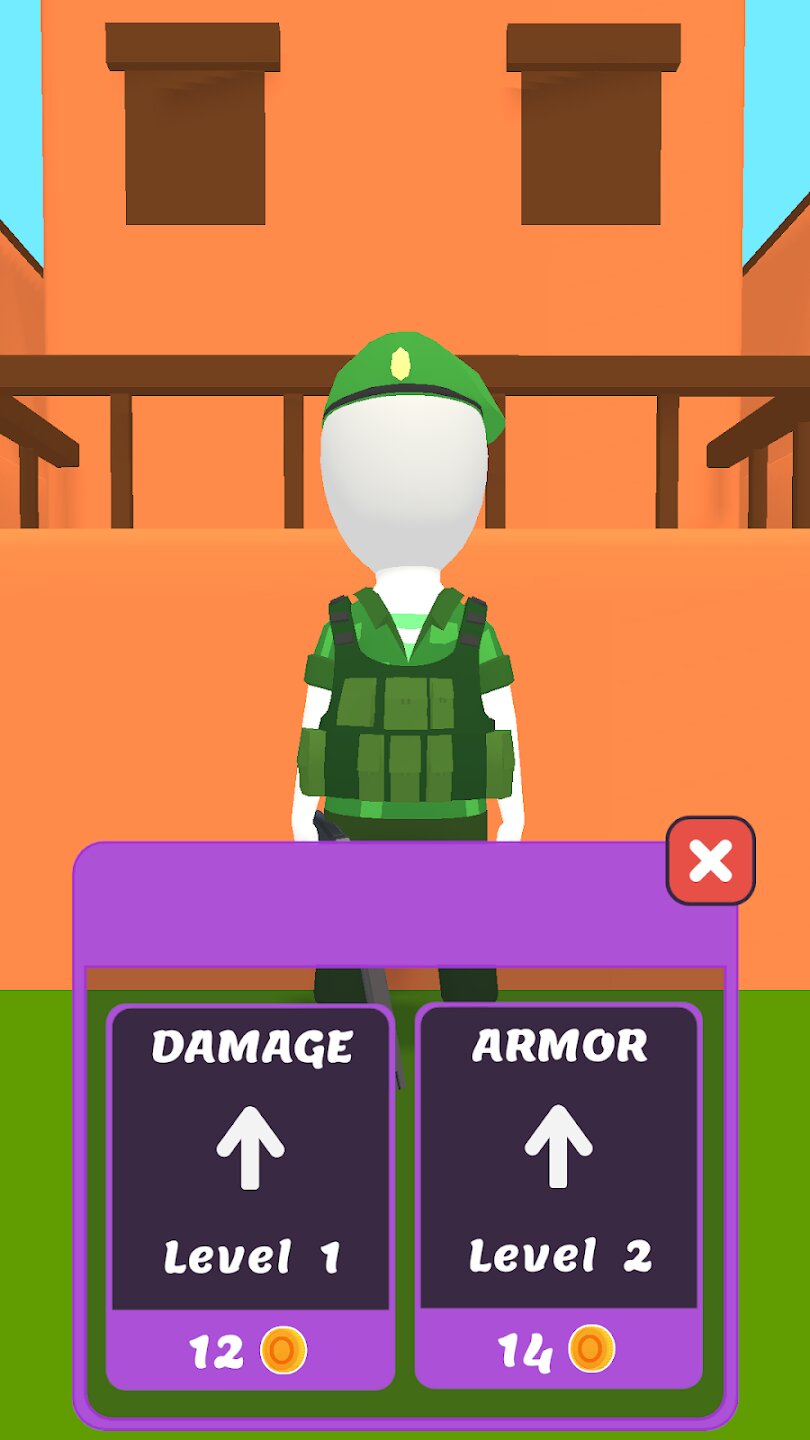This screenshot has height=1440, width=810.
Task: Close the upgrade panel
Action: (x=710, y=861)
